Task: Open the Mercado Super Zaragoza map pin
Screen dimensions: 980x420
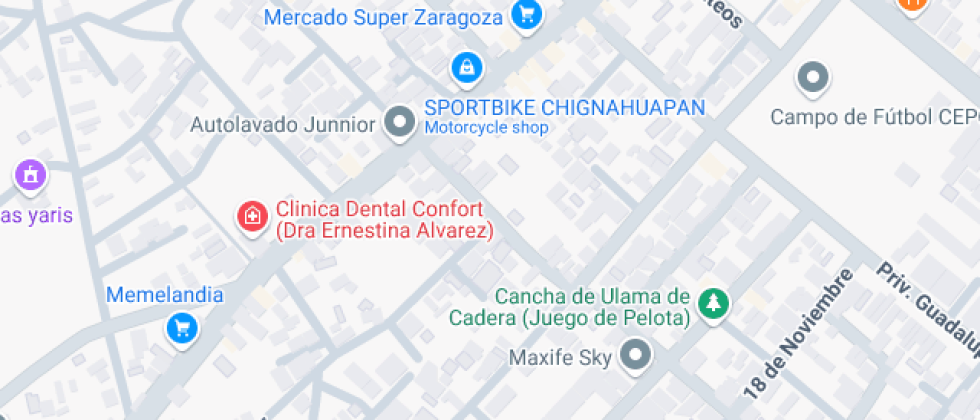Action: [x=525, y=15]
